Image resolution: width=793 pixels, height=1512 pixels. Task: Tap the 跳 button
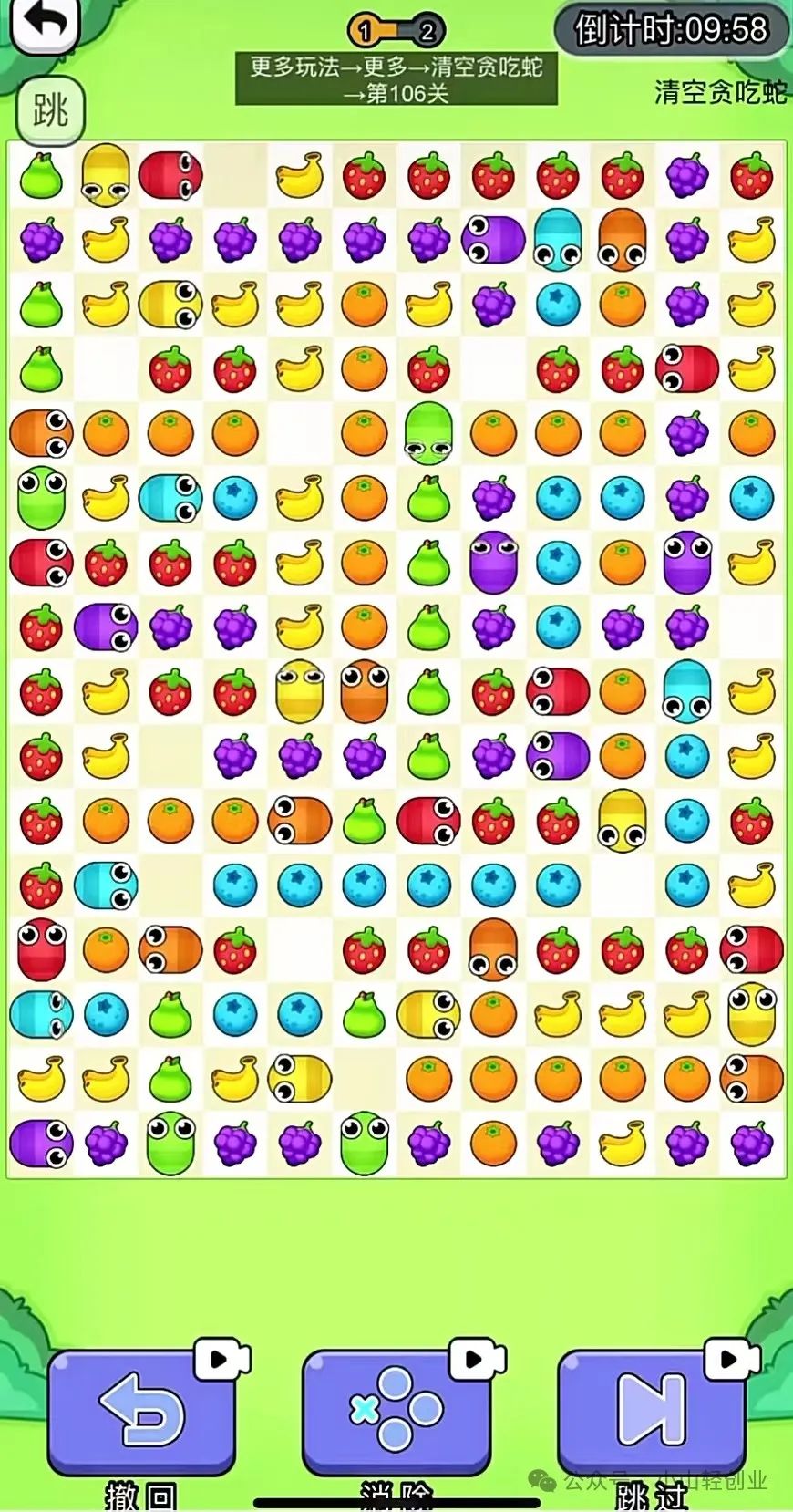[50, 111]
